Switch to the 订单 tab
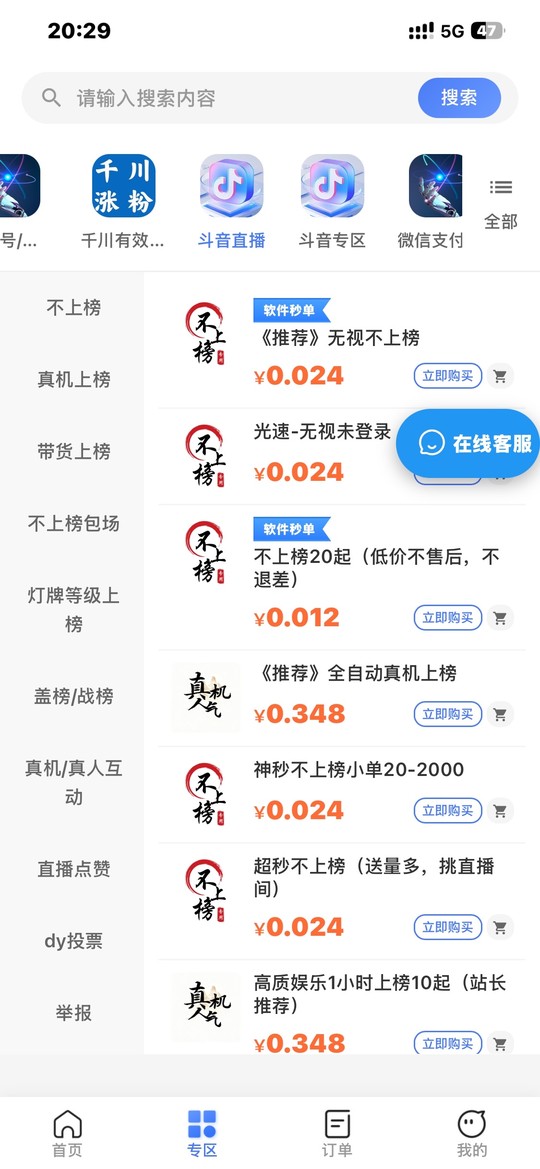Viewport: 540px width, 1169px height. [337, 1132]
